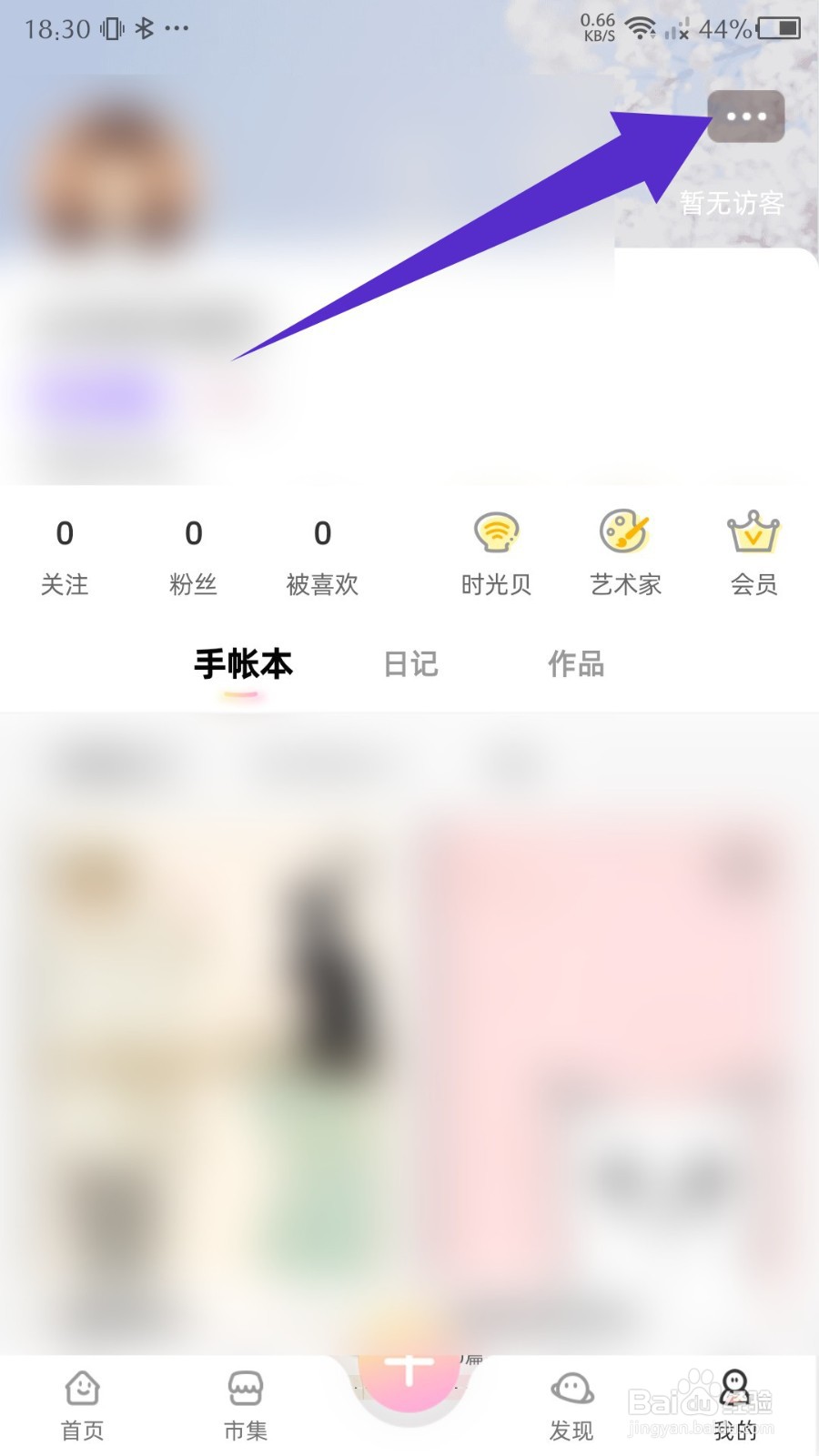The image size is (819, 1456).
Task: Tap the battery indicator in status bar
Action: point(778,27)
